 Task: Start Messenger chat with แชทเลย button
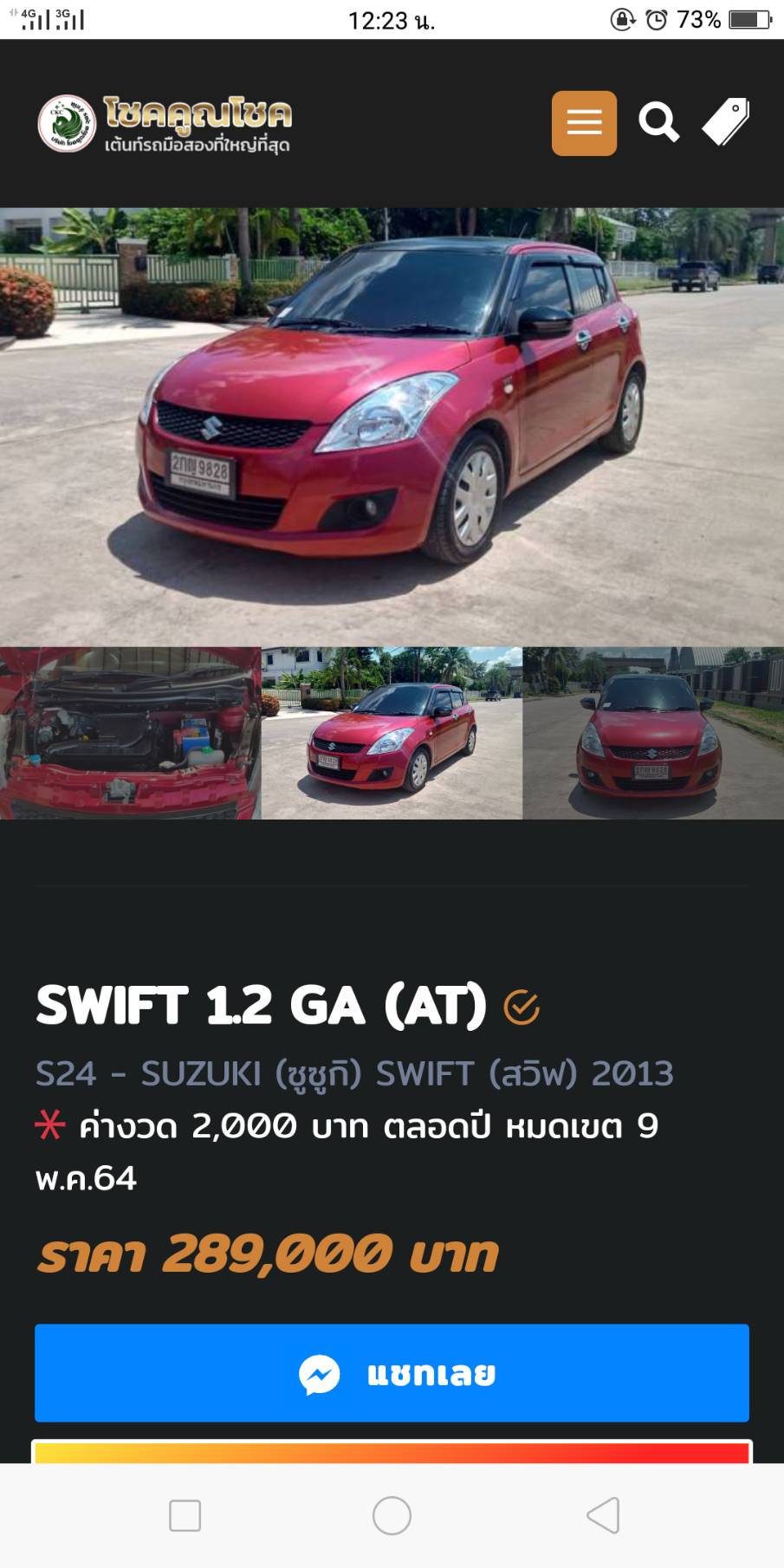(x=392, y=1373)
